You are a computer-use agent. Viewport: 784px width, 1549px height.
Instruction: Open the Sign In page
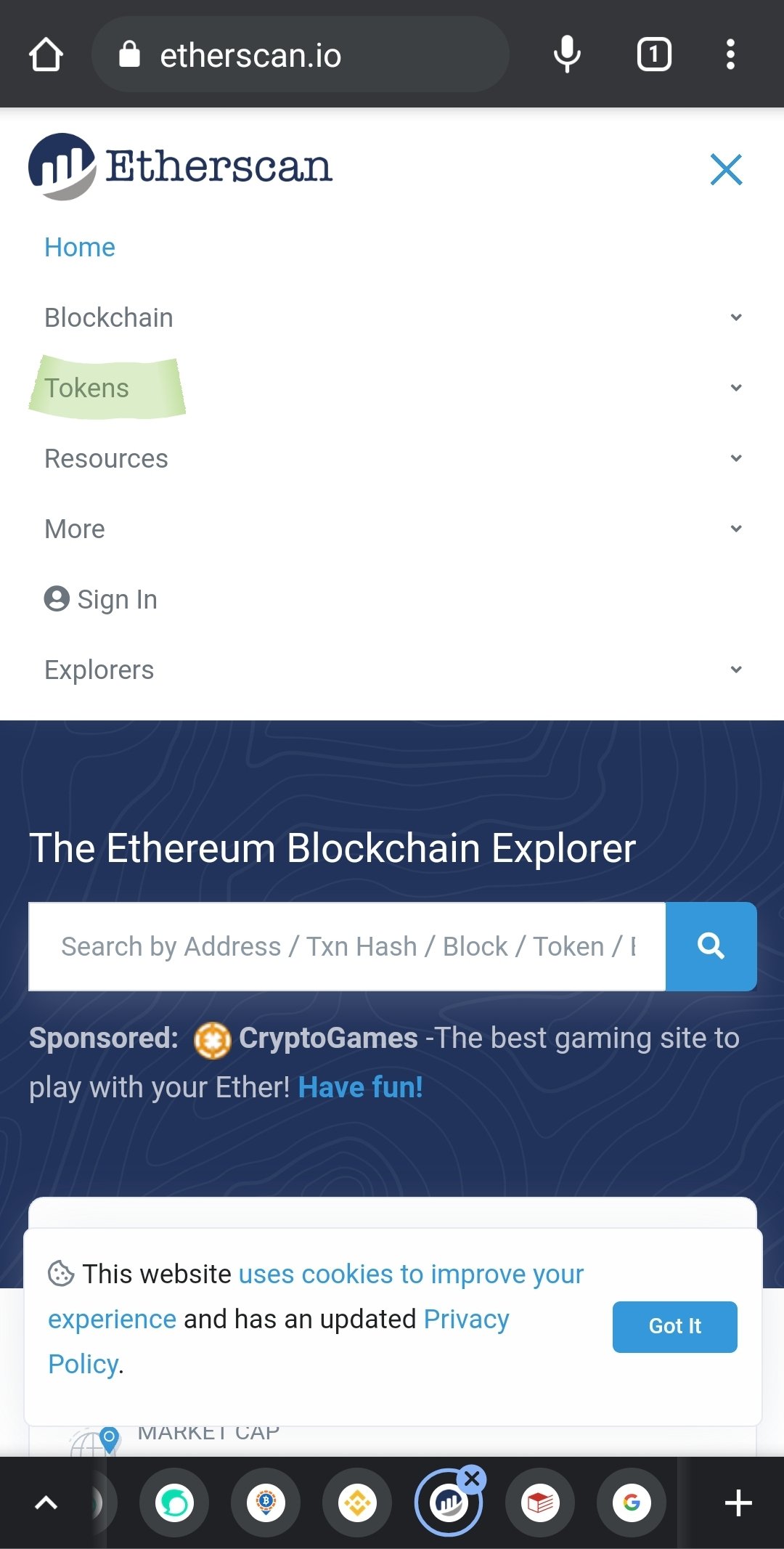point(101,599)
